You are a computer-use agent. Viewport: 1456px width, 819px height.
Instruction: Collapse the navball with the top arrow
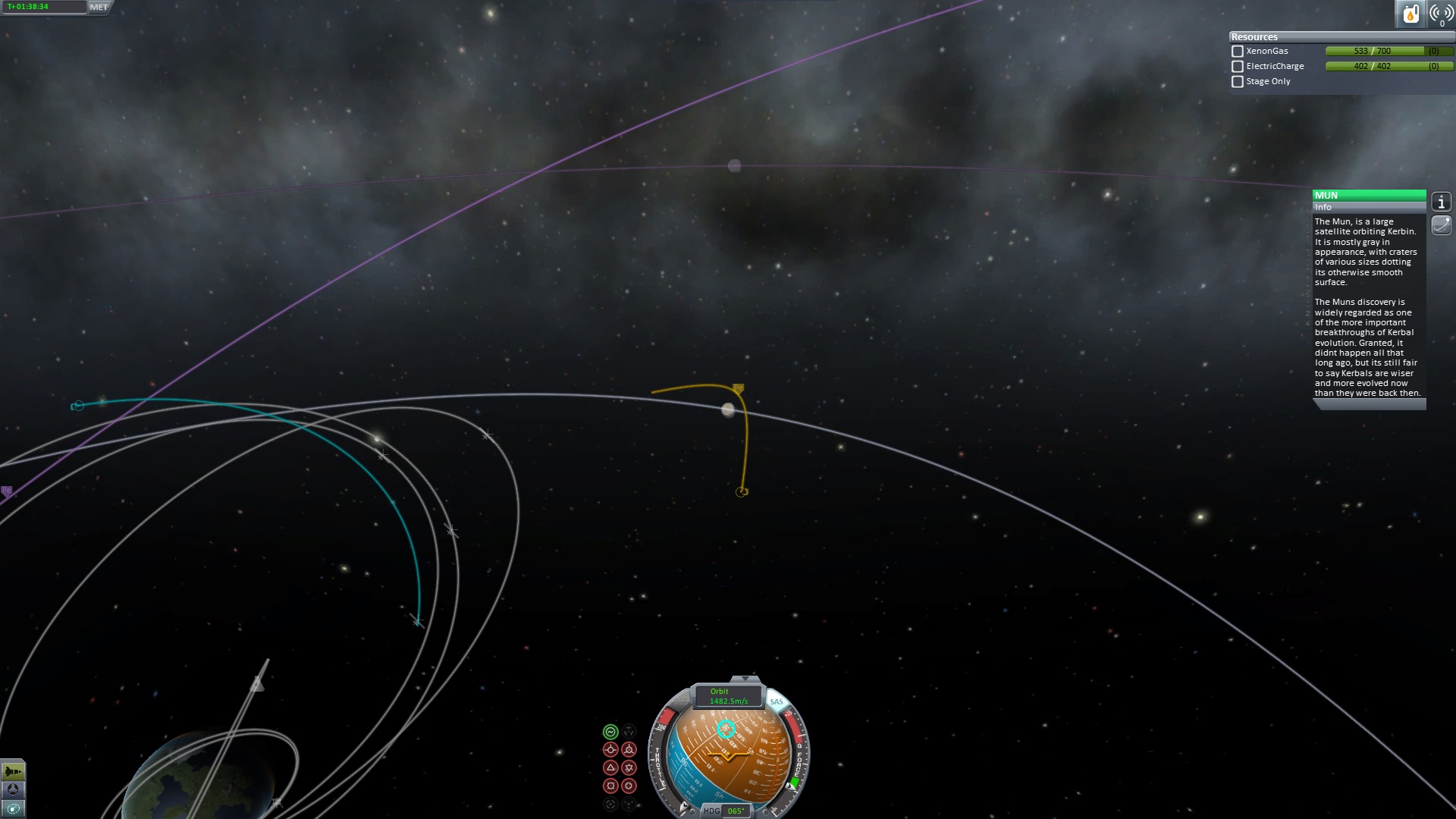pos(745,678)
